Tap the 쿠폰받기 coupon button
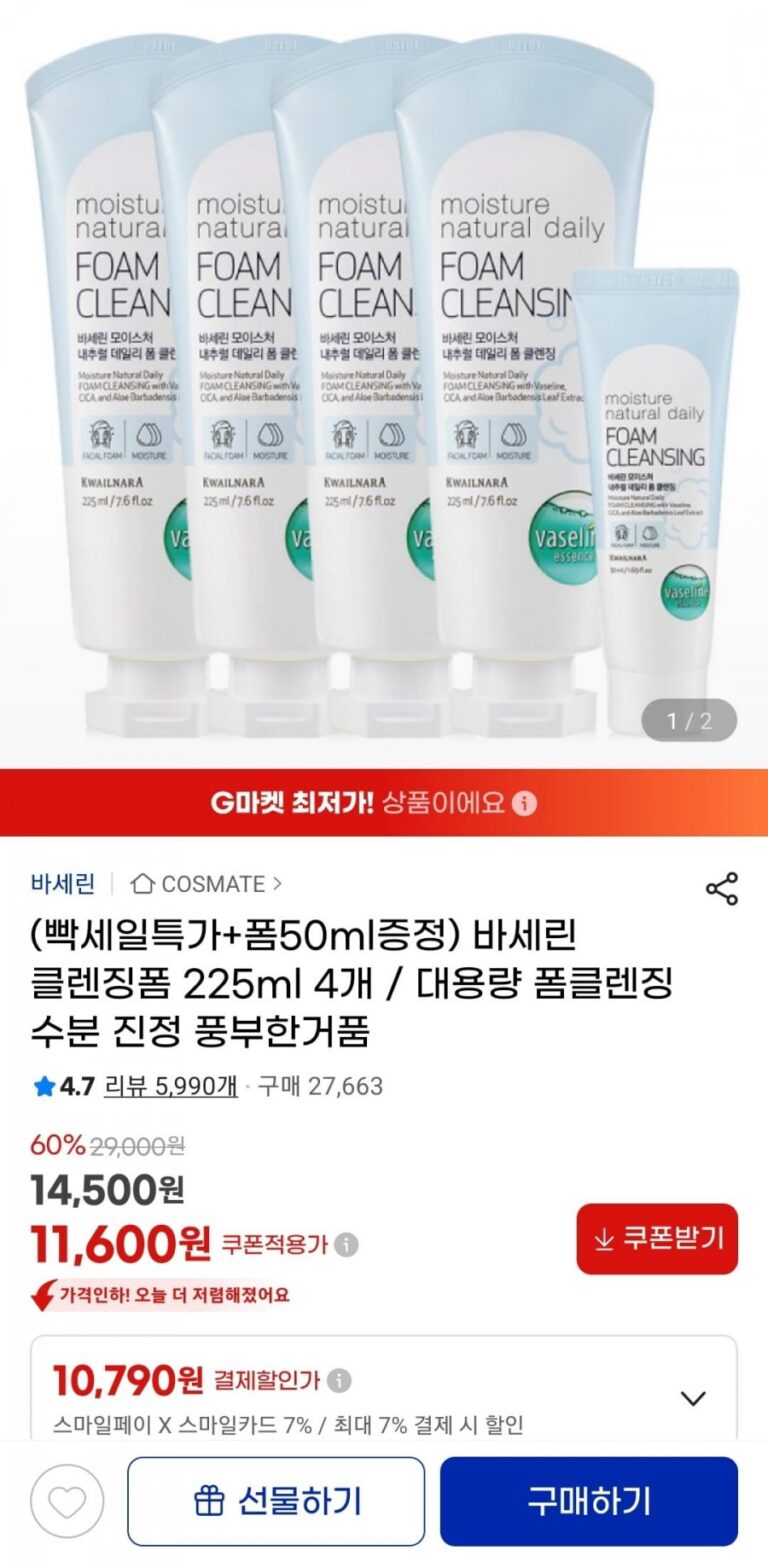 (657, 1239)
